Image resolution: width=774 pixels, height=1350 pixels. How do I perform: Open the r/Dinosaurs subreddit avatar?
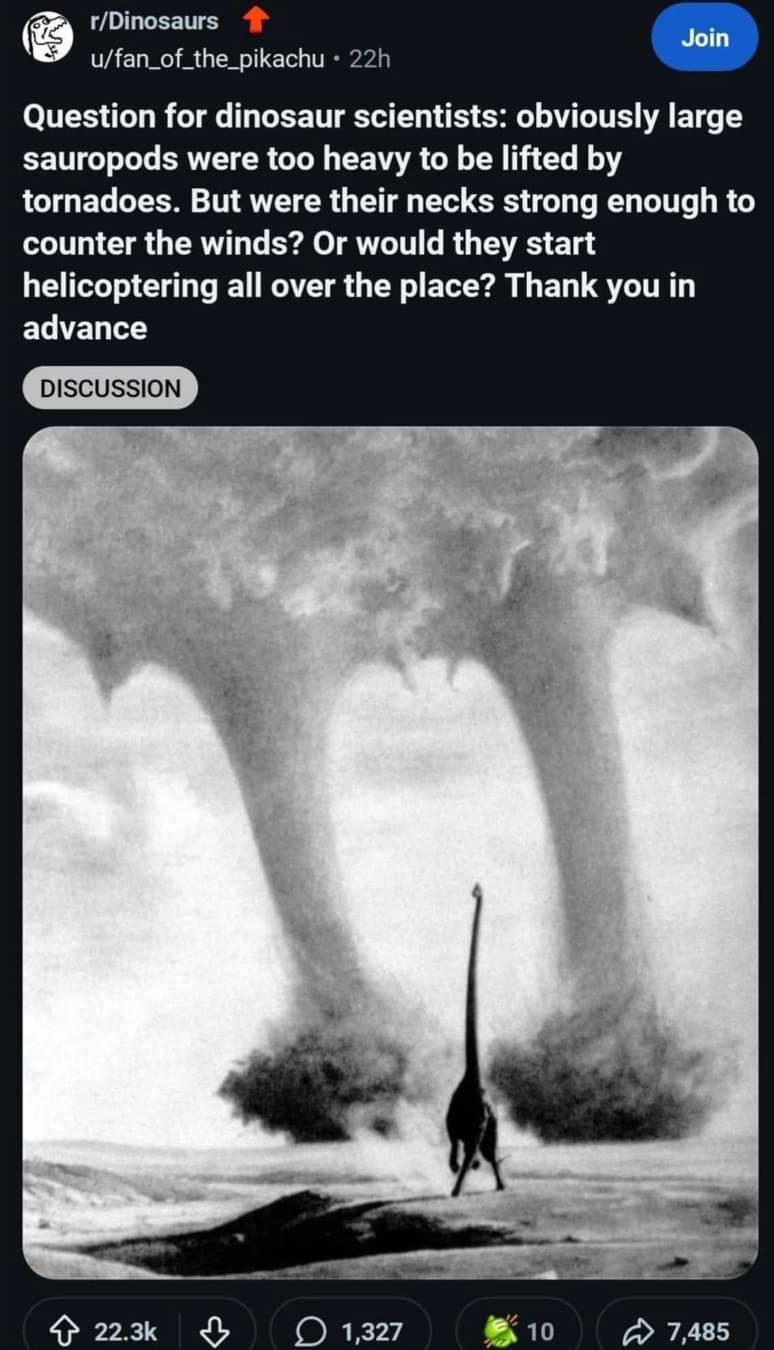click(48, 38)
